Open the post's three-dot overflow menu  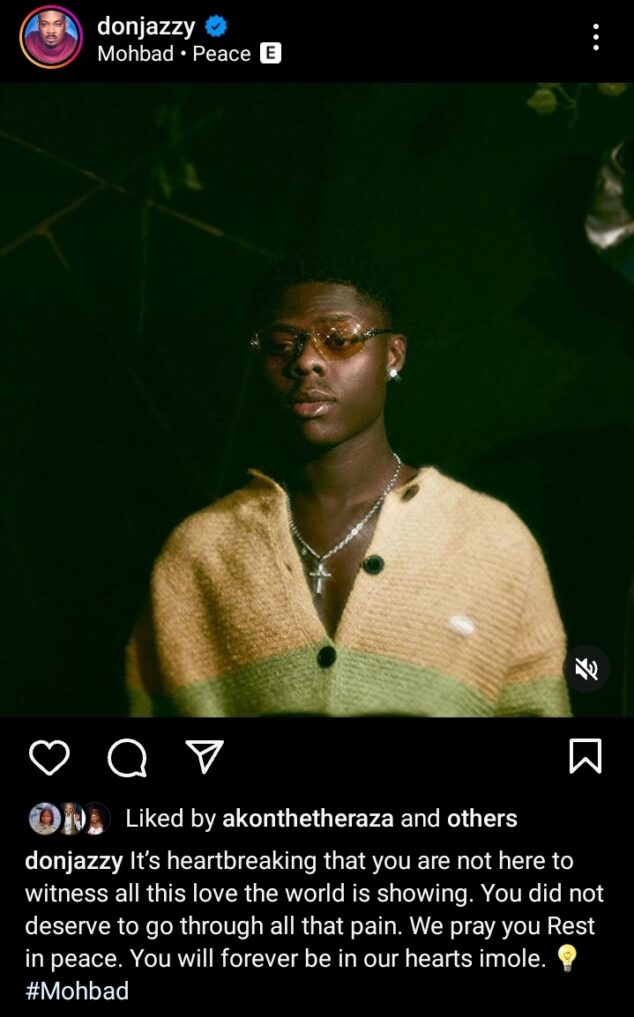[596, 37]
